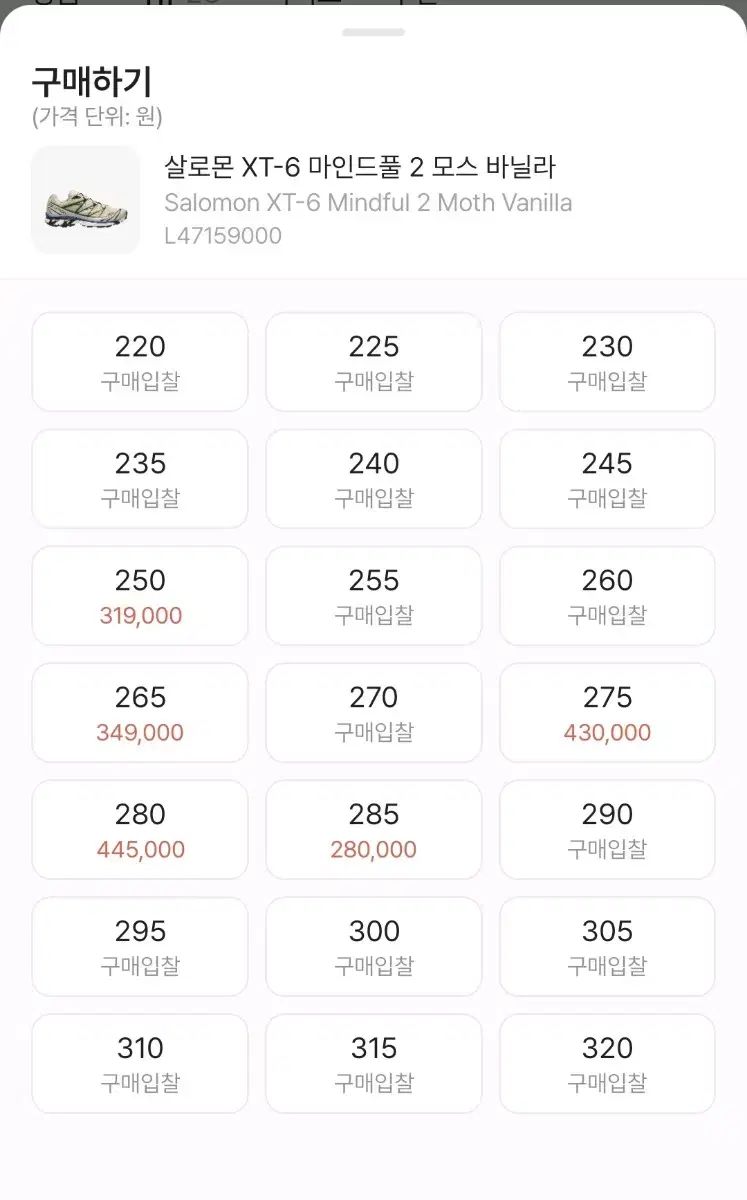The image size is (747, 1200).
Task: Choose size 225 option
Action: coord(373,362)
